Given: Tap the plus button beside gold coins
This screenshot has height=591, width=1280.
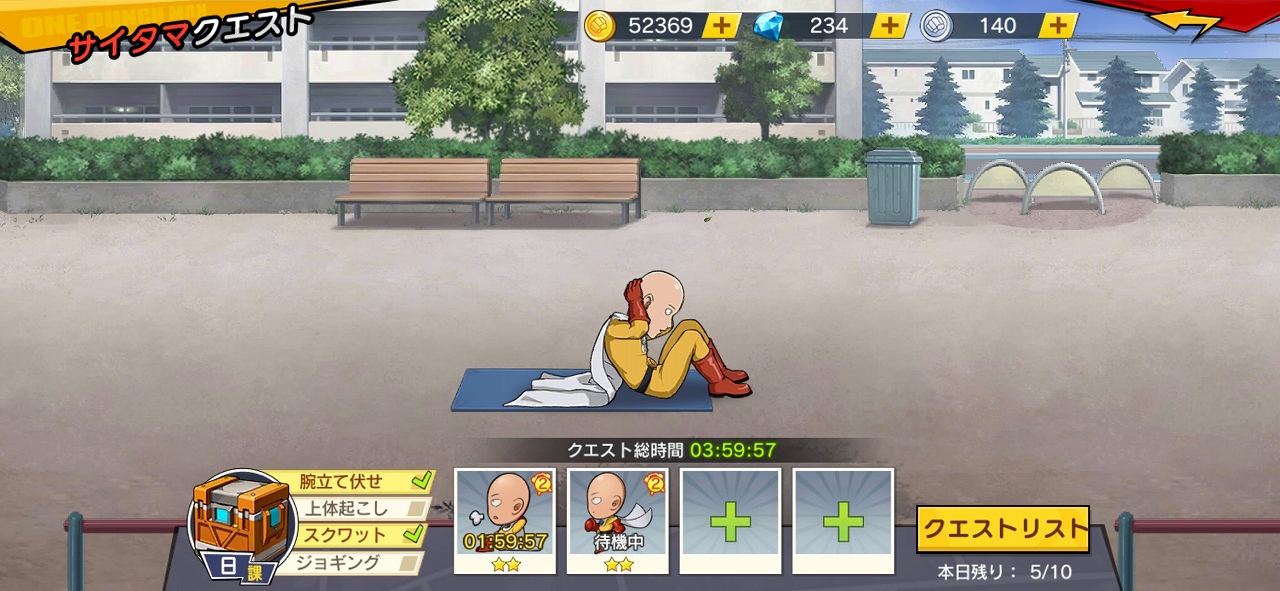Looking at the screenshot, I should 721,26.
